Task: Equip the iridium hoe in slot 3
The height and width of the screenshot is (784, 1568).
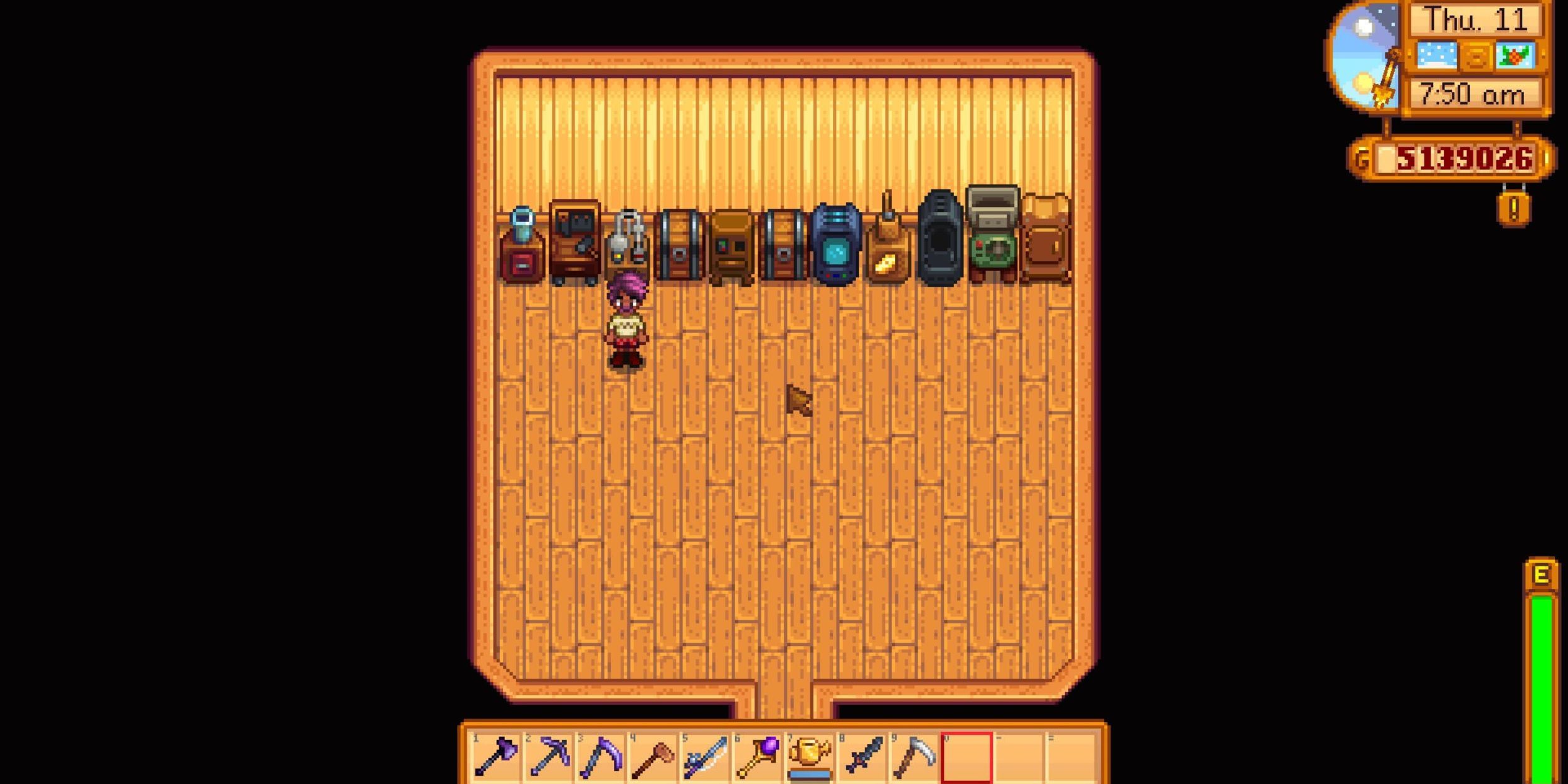Action: click(x=601, y=757)
